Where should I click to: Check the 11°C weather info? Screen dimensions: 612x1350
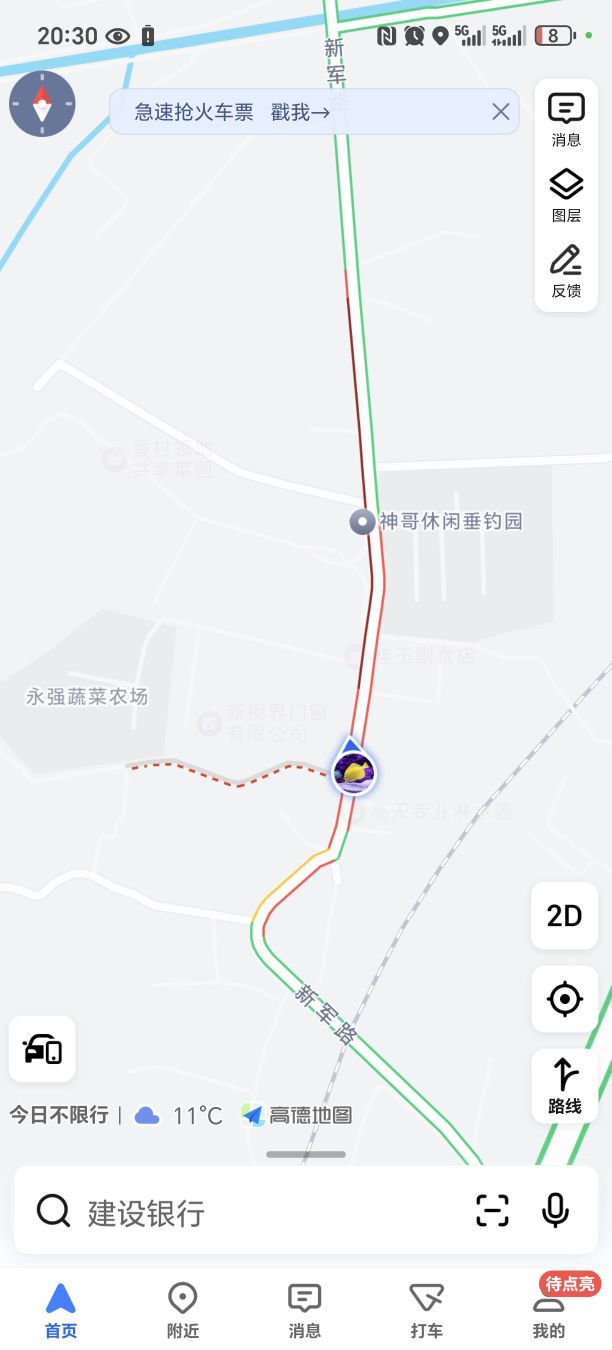coord(180,1115)
